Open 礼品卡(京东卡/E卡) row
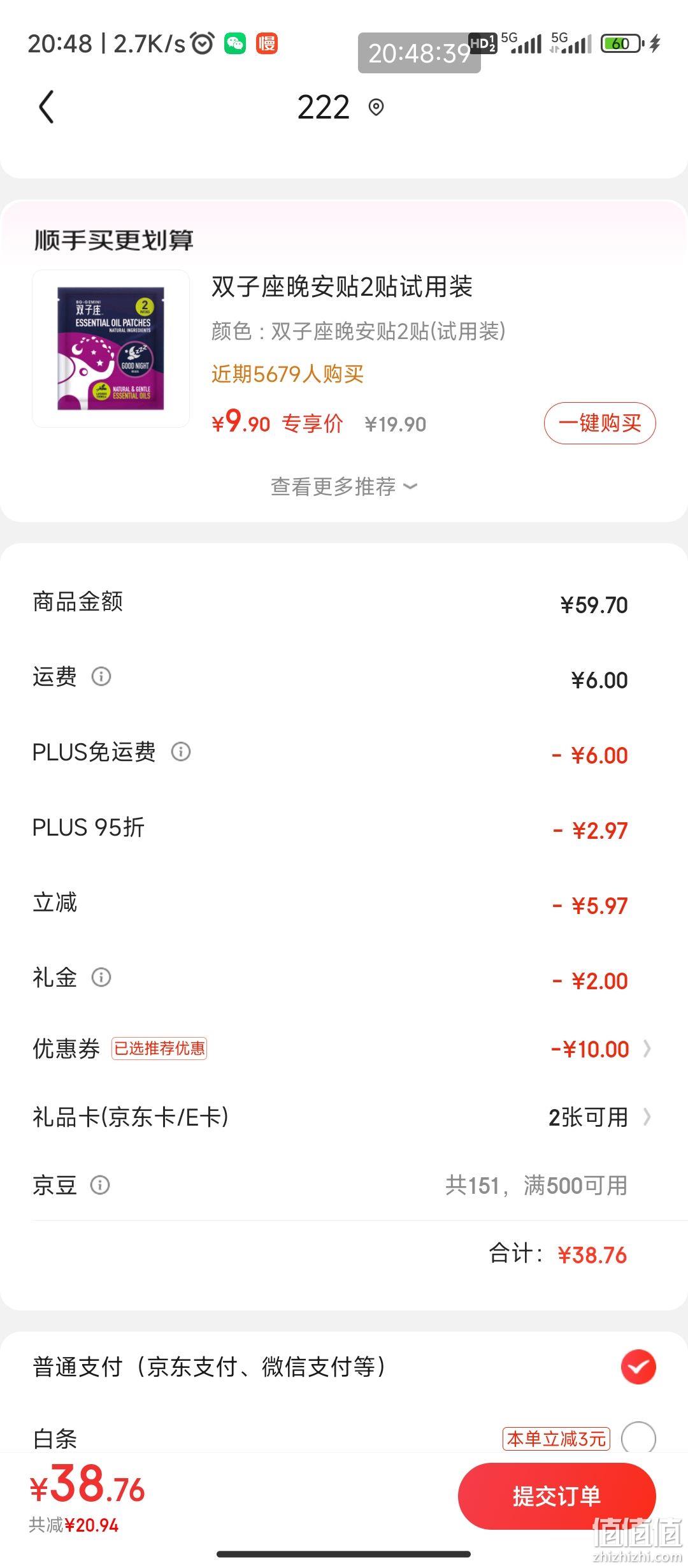Image resolution: width=688 pixels, height=1568 pixels. pos(344,1117)
